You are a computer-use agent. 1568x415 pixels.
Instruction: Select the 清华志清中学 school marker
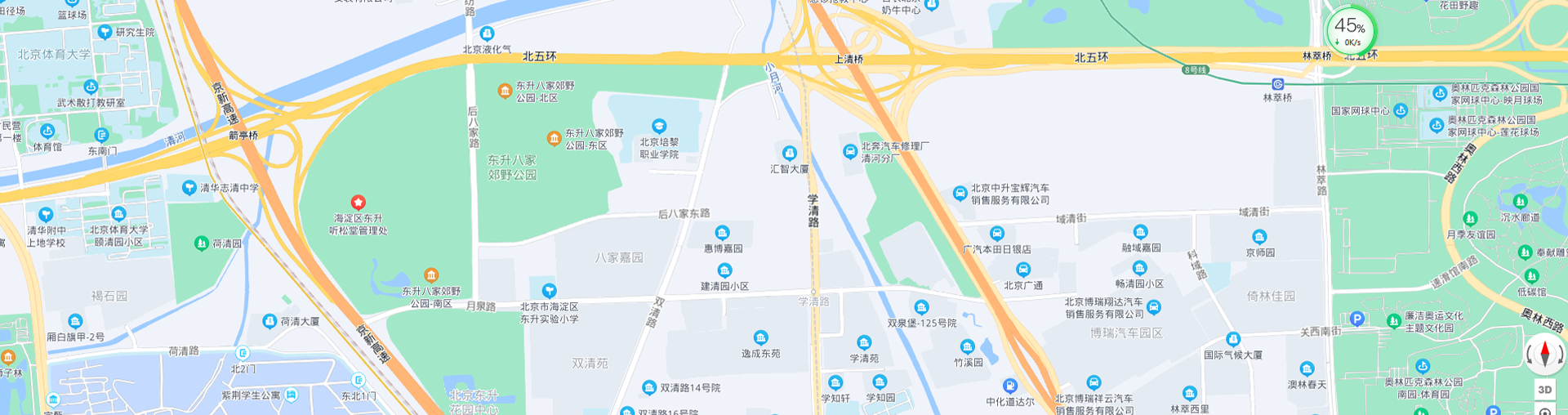pyautogui.click(x=189, y=187)
